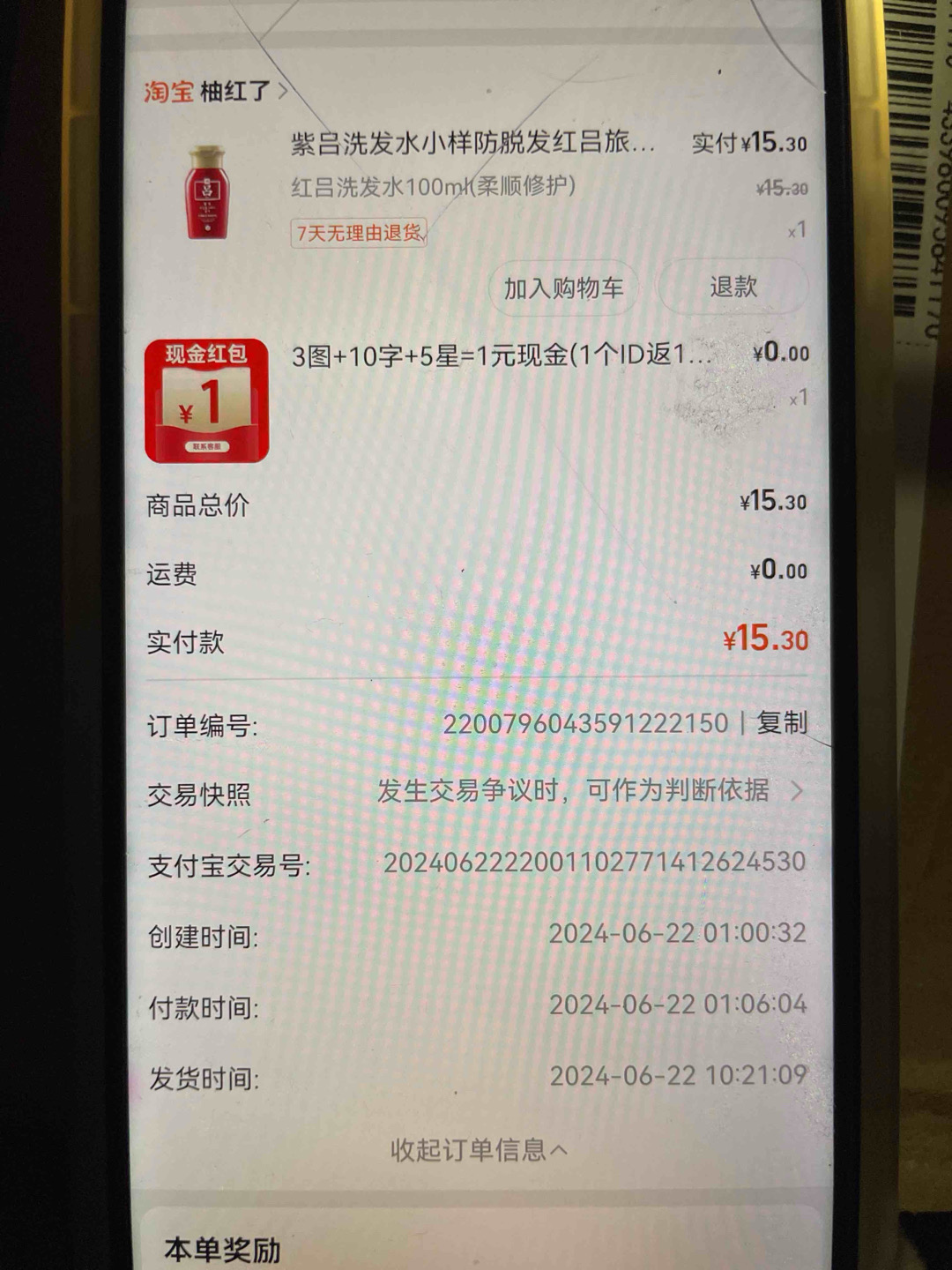Image resolution: width=952 pixels, height=1270 pixels.
Task: Request a refund with 退款
Action: (733, 287)
